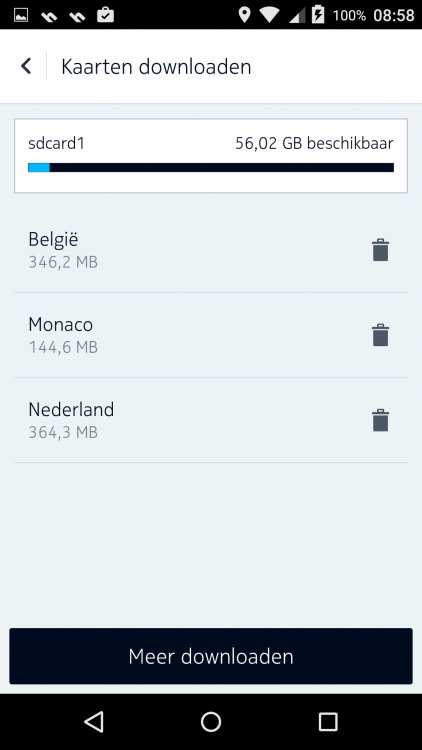Go to the system home screen
The width and height of the screenshot is (422, 750).
(211, 722)
